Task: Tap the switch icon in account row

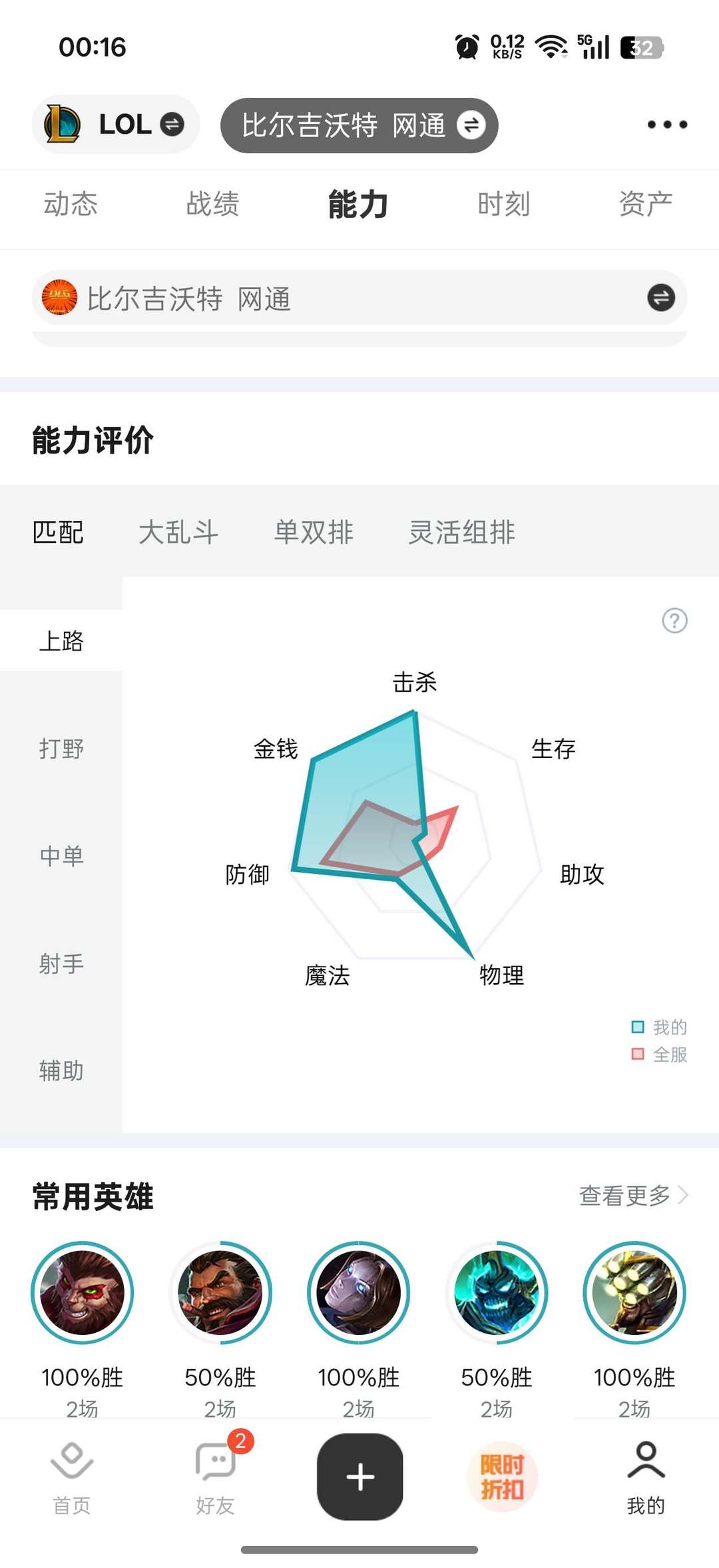Action: [x=660, y=298]
